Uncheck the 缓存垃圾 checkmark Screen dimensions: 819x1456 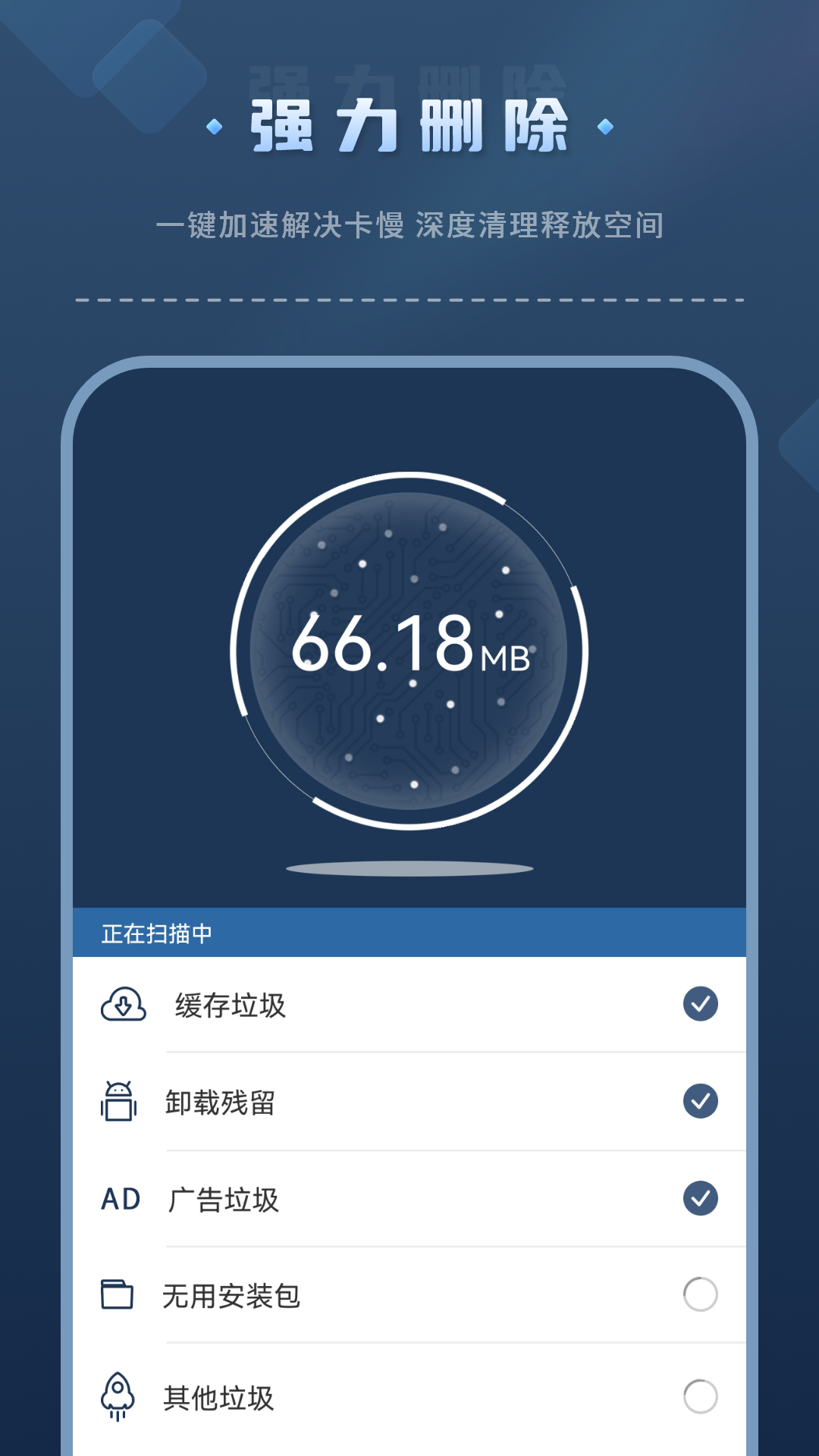coord(699,1005)
